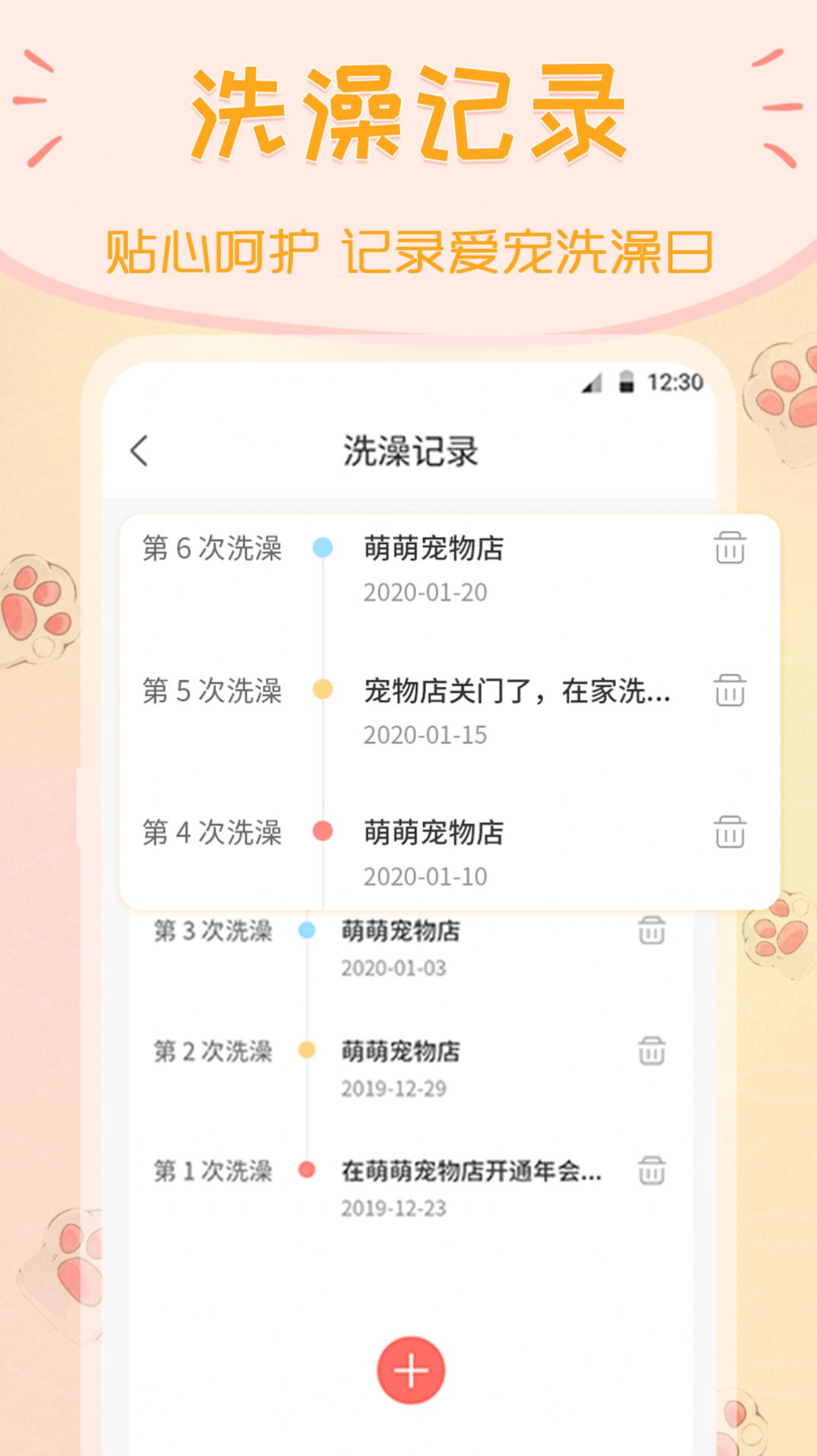Remove the 第4次洗澡 entry with trash icon

(729, 834)
